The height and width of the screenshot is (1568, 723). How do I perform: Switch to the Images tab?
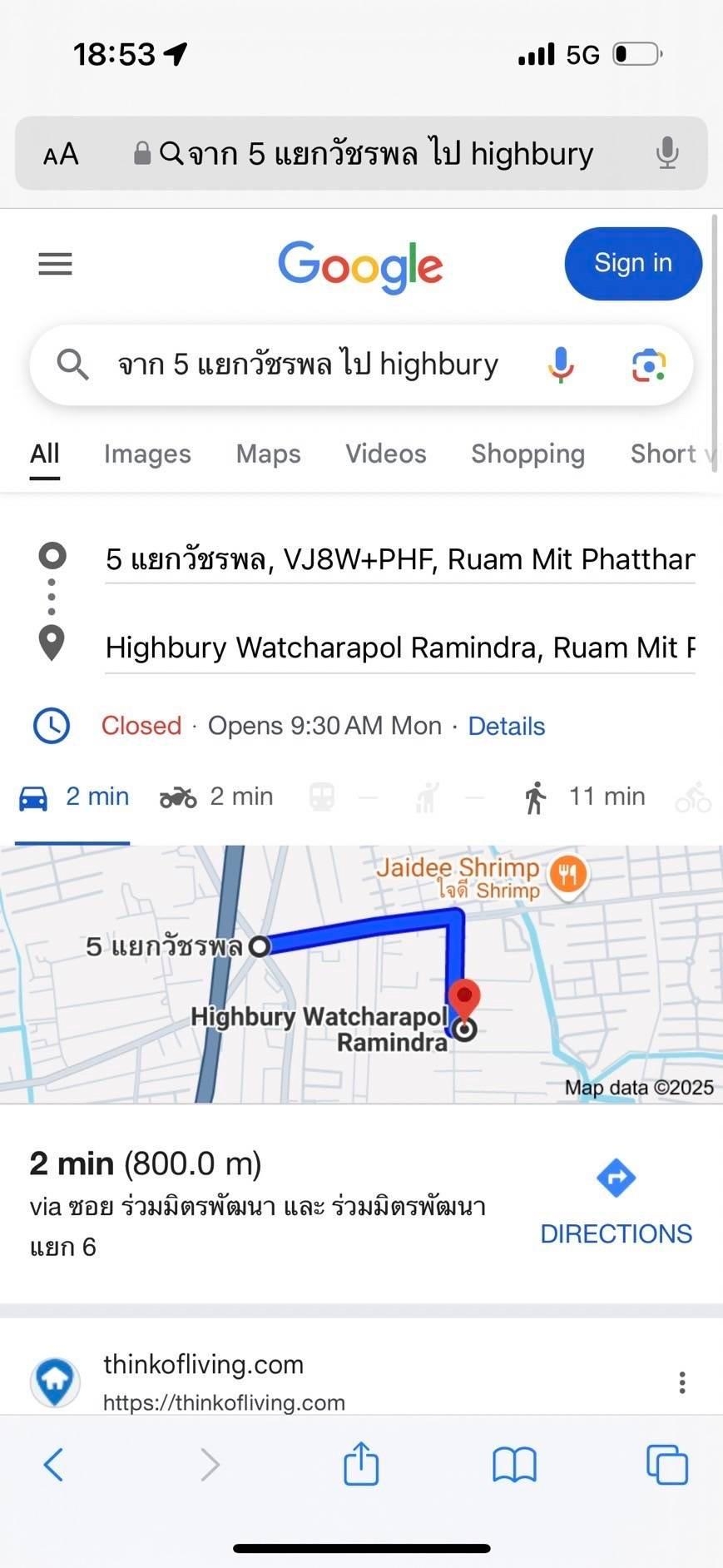147,454
